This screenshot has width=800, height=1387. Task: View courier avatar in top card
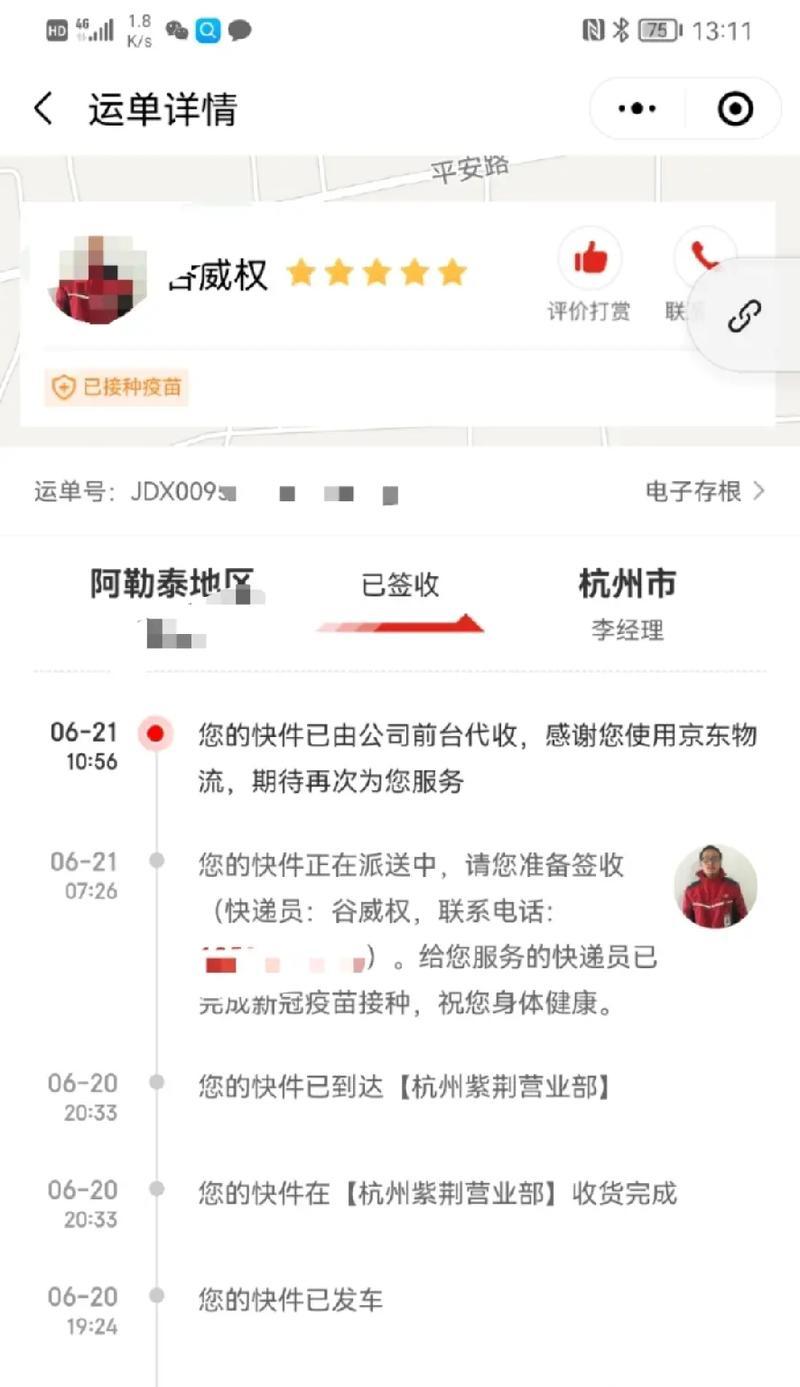click(x=98, y=281)
